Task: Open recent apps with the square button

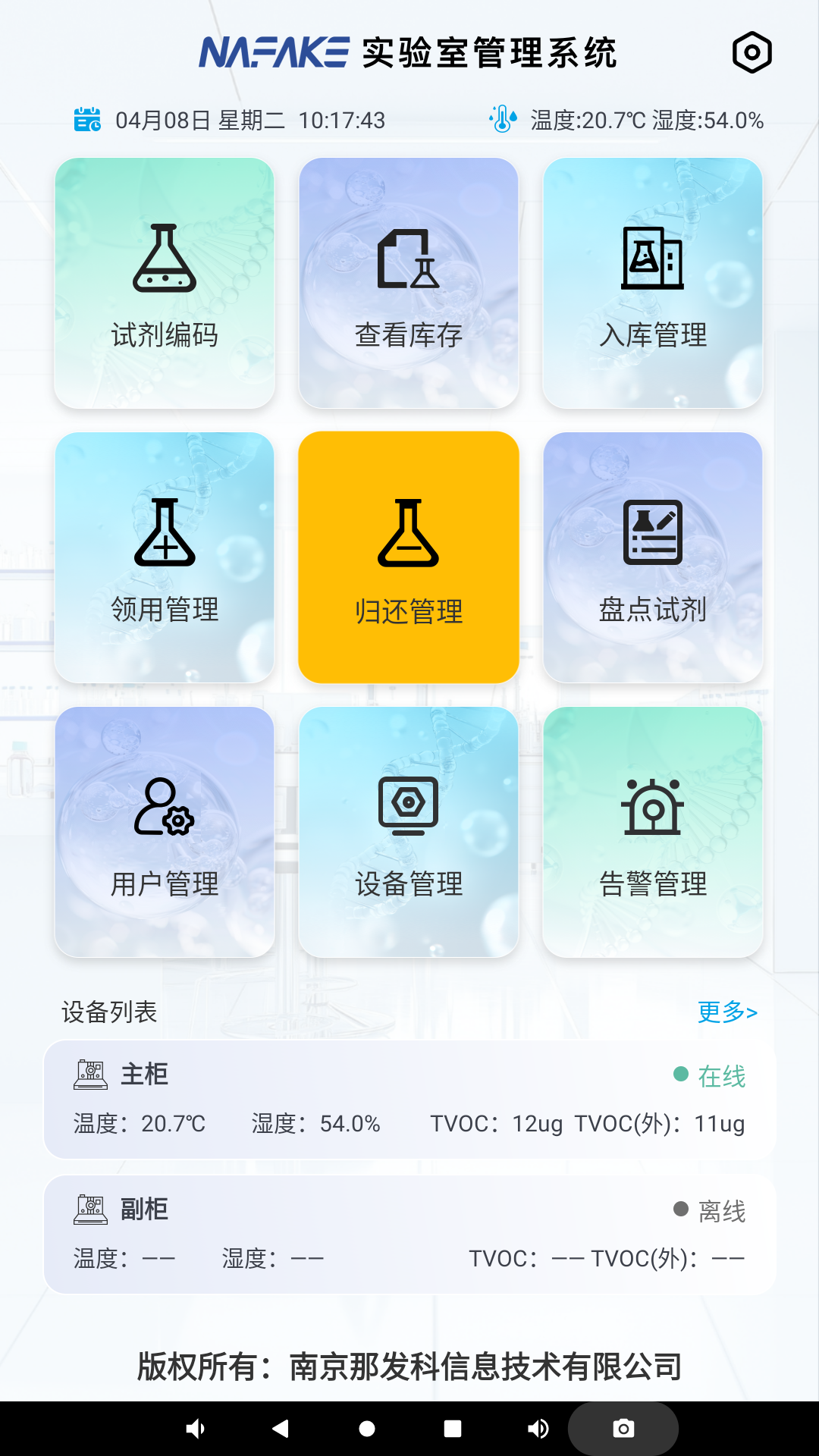Action: (x=453, y=1429)
